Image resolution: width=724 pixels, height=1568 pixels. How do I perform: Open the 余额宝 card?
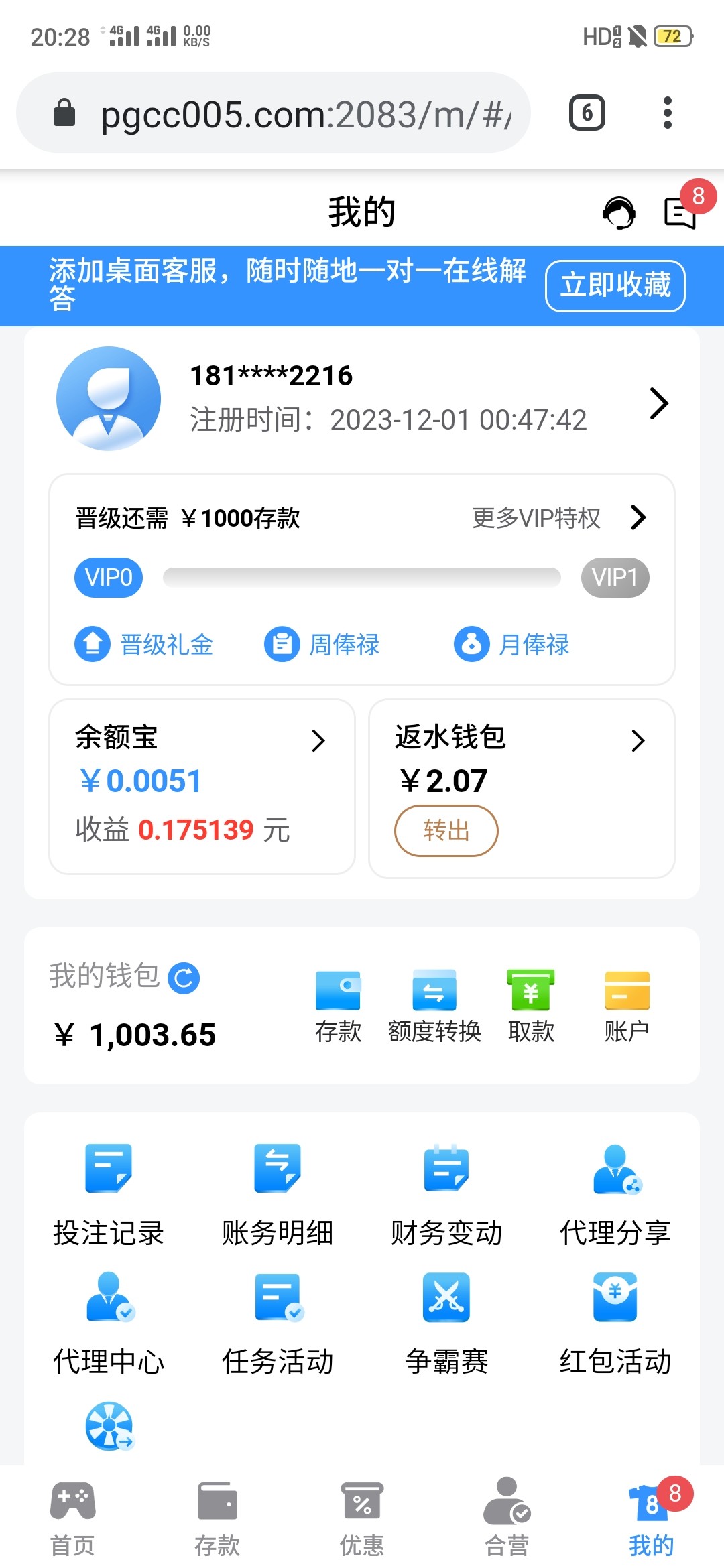point(201,785)
